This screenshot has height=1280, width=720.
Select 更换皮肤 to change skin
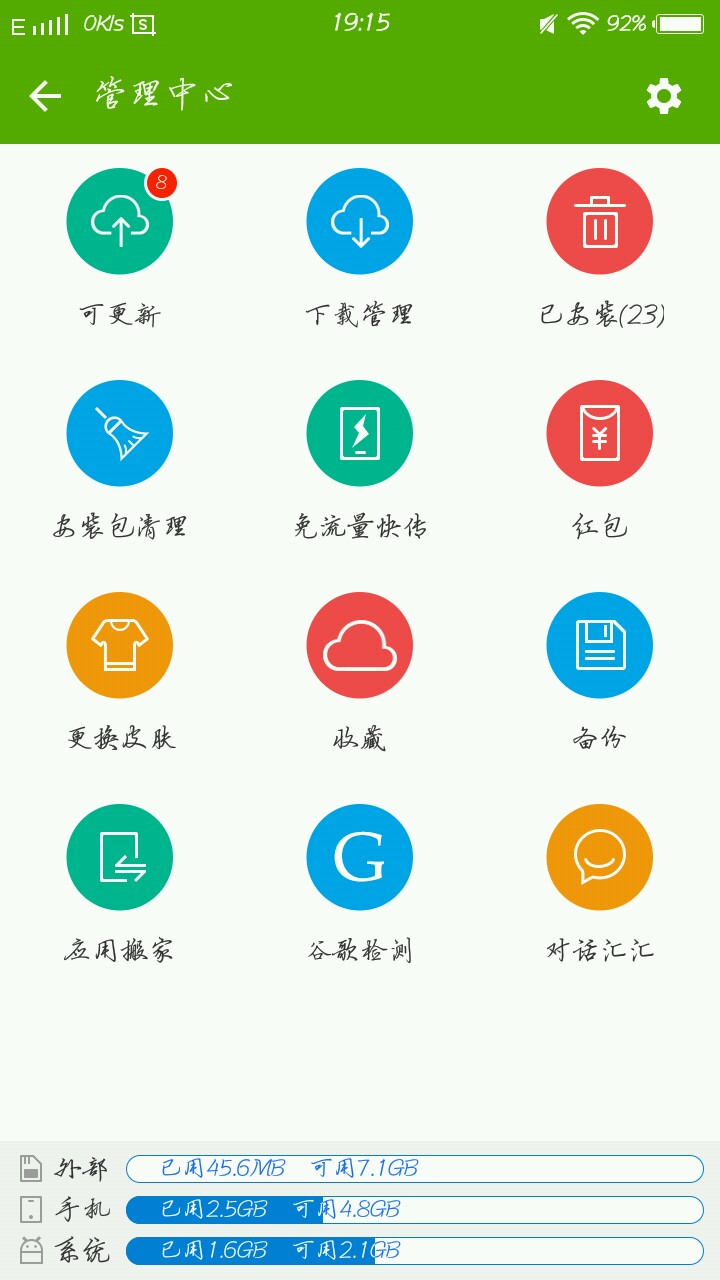pyautogui.click(x=120, y=645)
